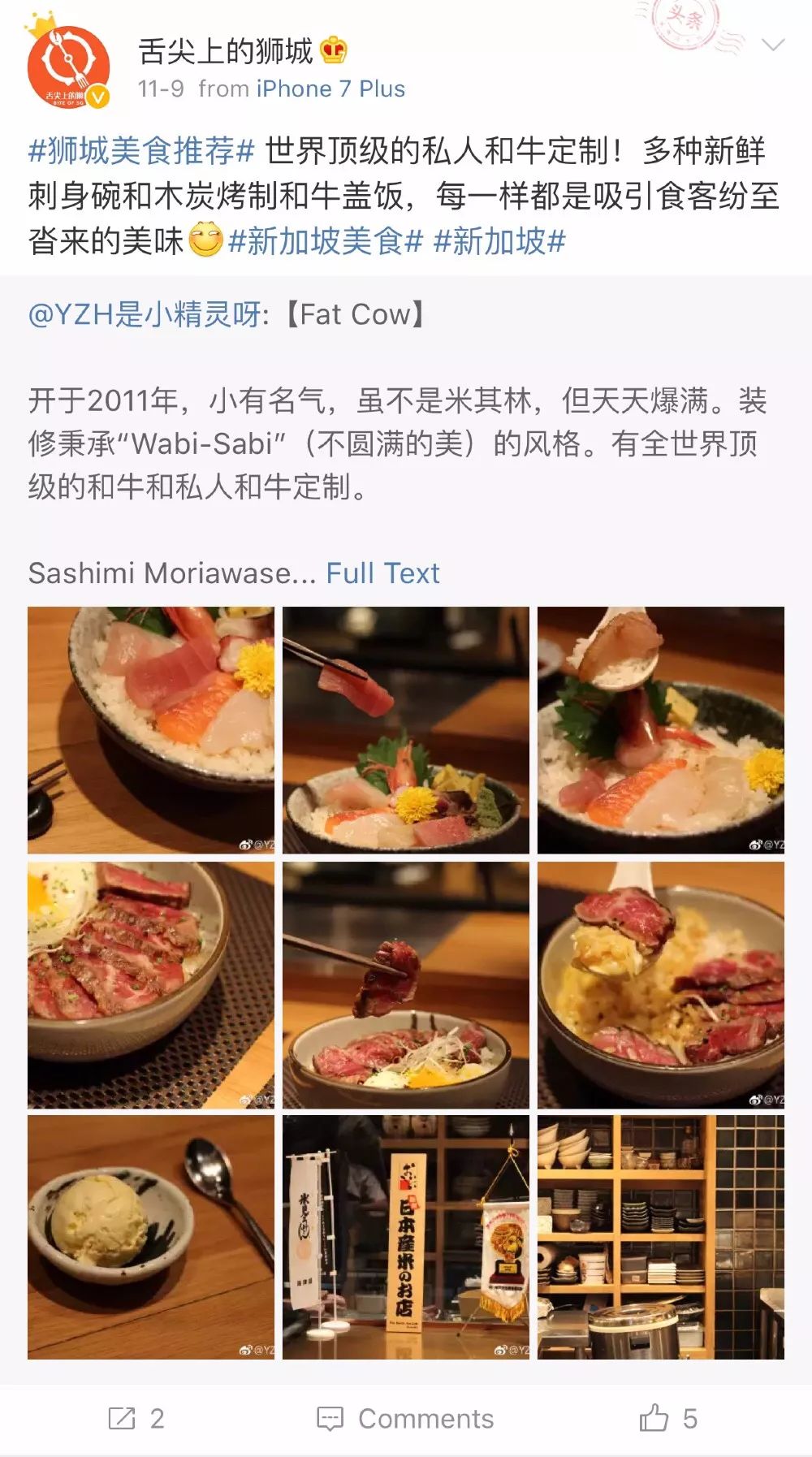
Task: Open the 舌尖上的狮城 account name
Action: pyautogui.click(x=225, y=50)
